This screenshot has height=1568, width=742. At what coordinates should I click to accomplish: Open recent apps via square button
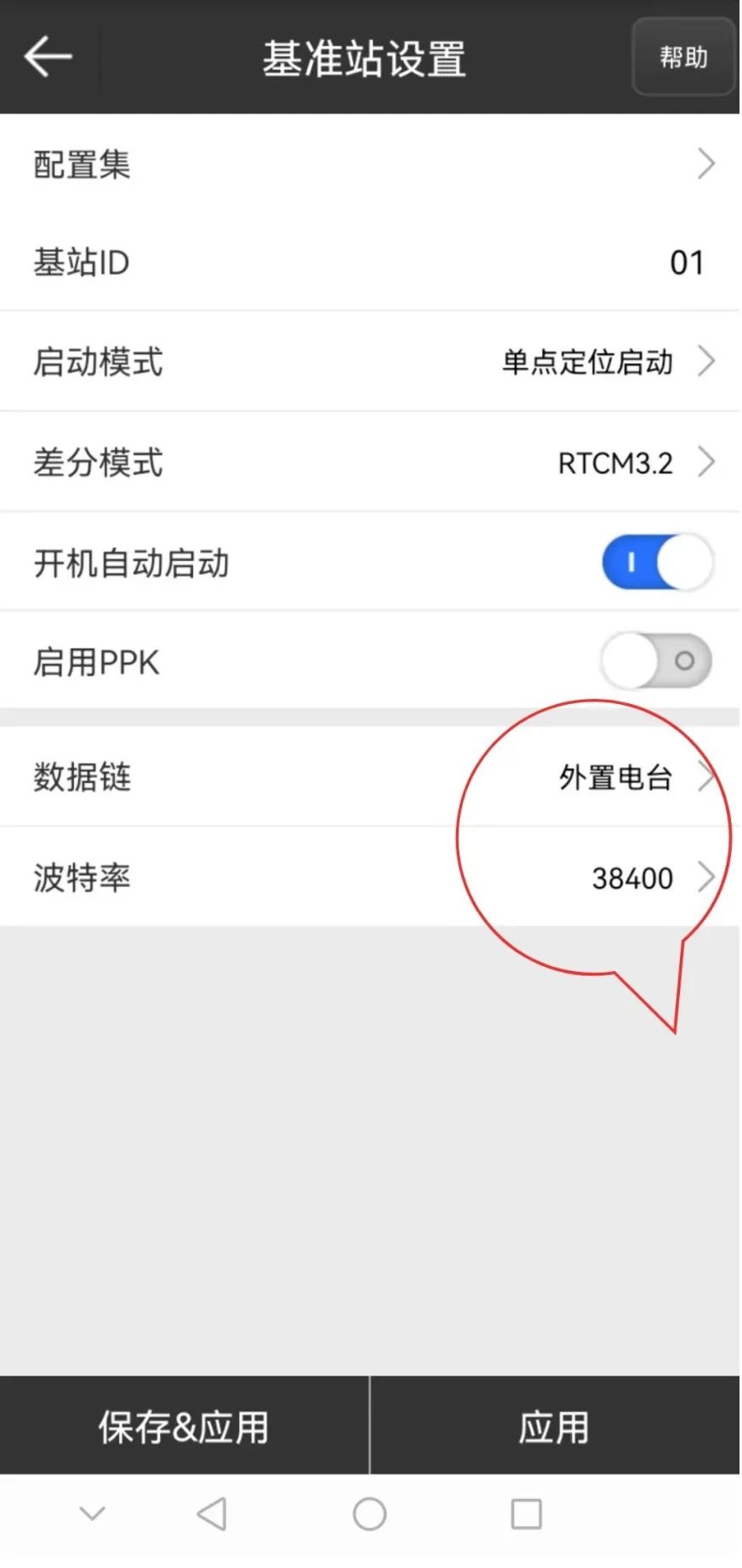[526, 1514]
